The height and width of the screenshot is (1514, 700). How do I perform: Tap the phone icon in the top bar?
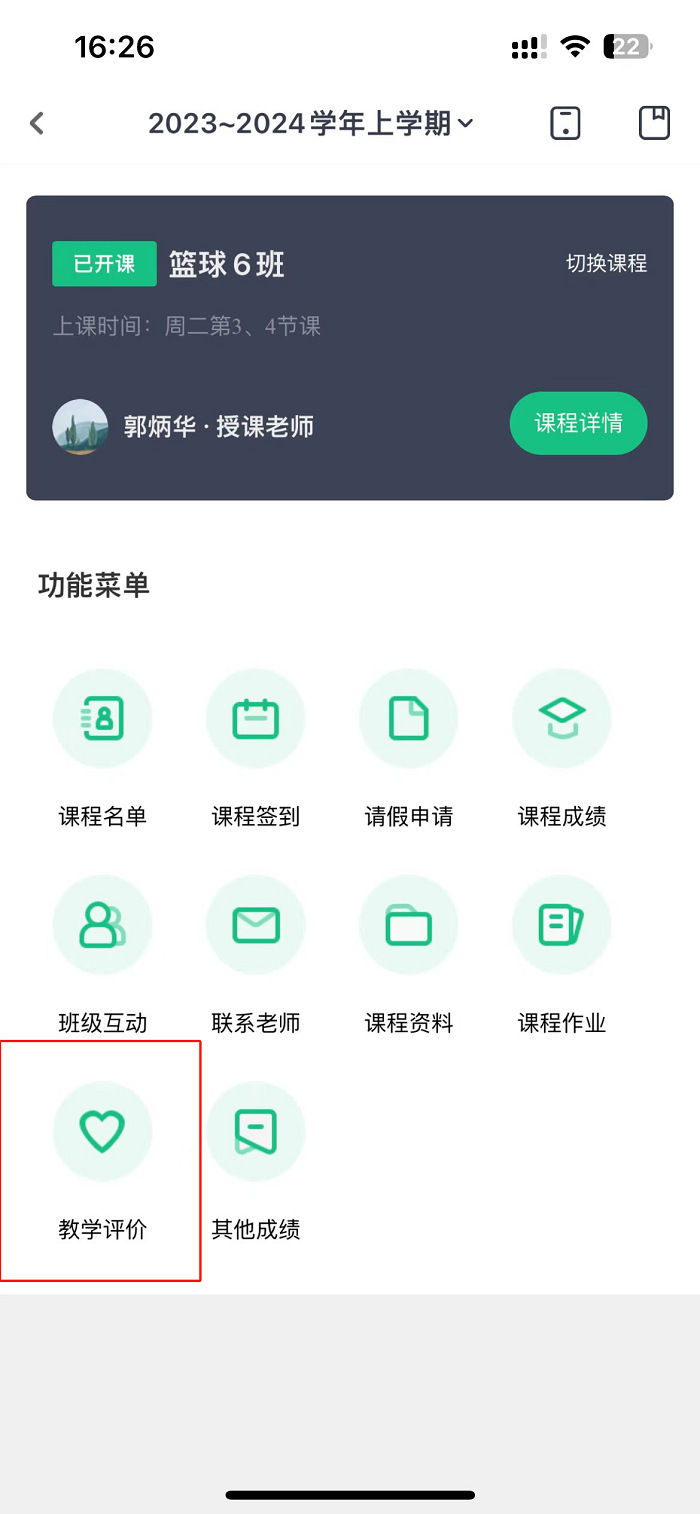click(x=565, y=123)
